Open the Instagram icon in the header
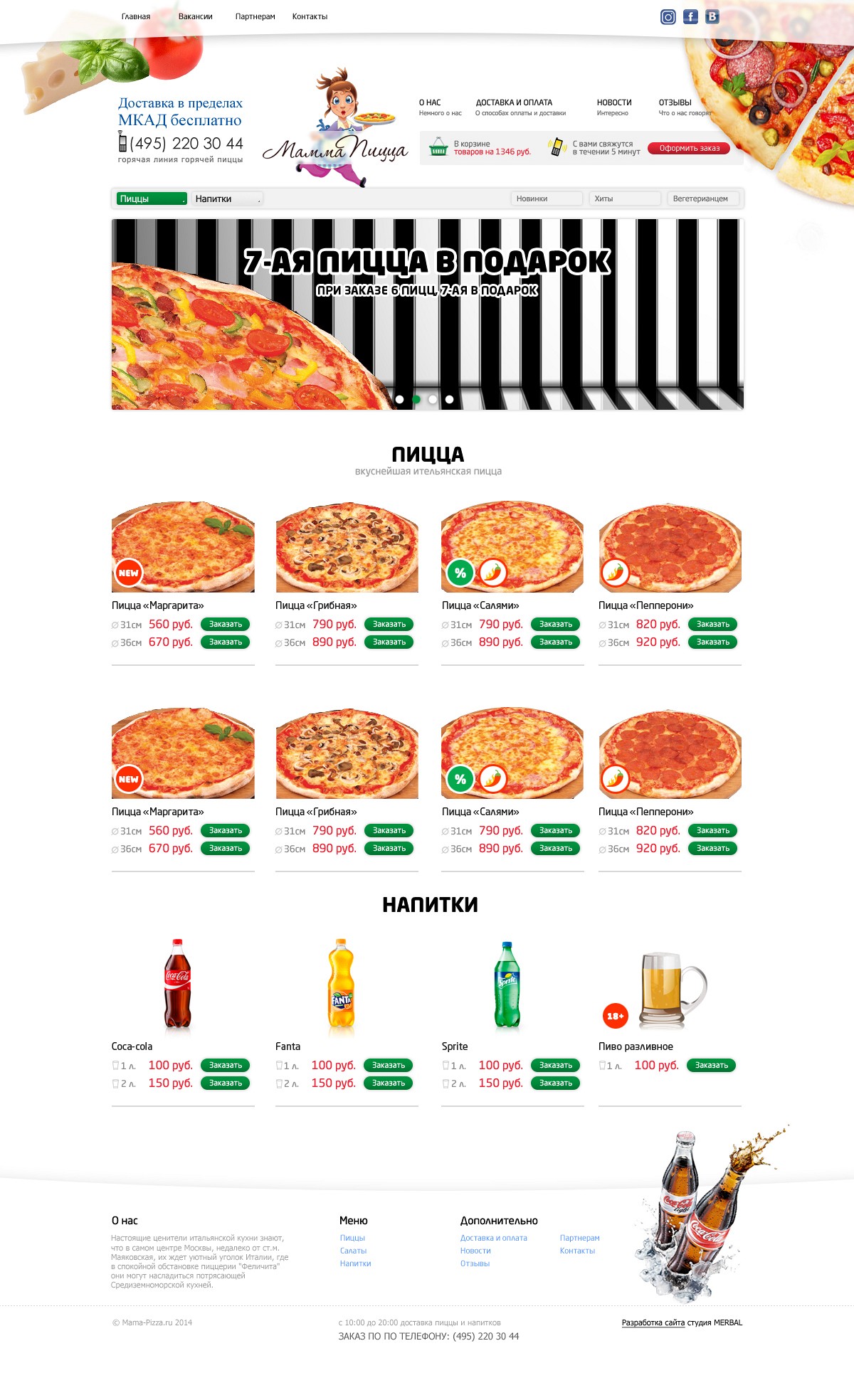 (x=668, y=17)
